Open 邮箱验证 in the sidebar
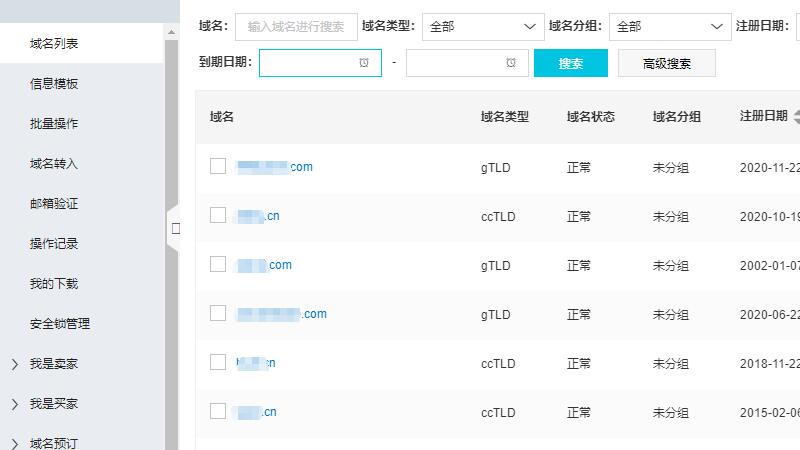Screen dimensions: 800x450 pos(54,204)
